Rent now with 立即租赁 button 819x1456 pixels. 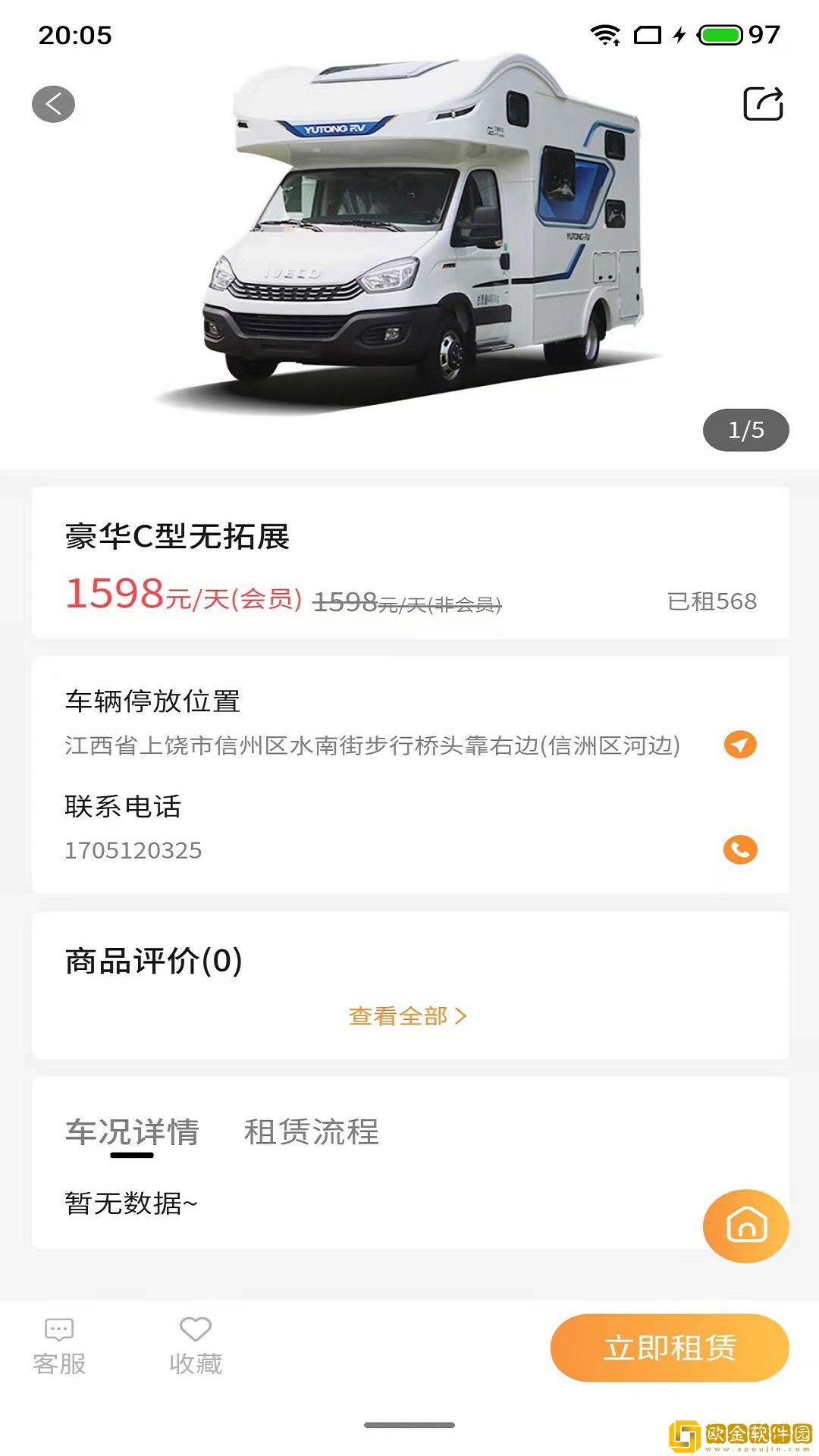[x=670, y=1348]
